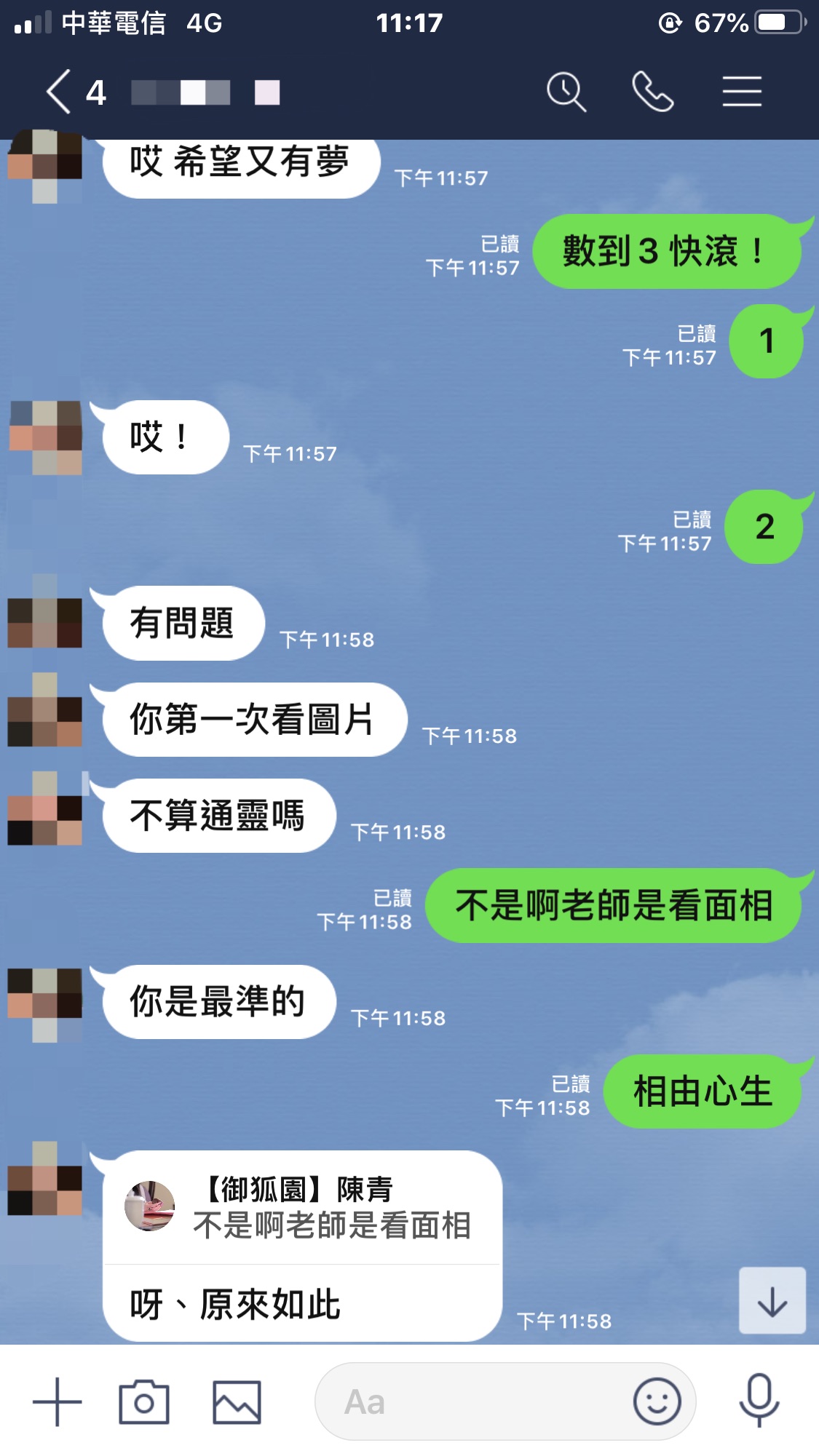The image size is (819, 1456).
Task: Open sender's avatar next to 有問題
Action: [44, 611]
